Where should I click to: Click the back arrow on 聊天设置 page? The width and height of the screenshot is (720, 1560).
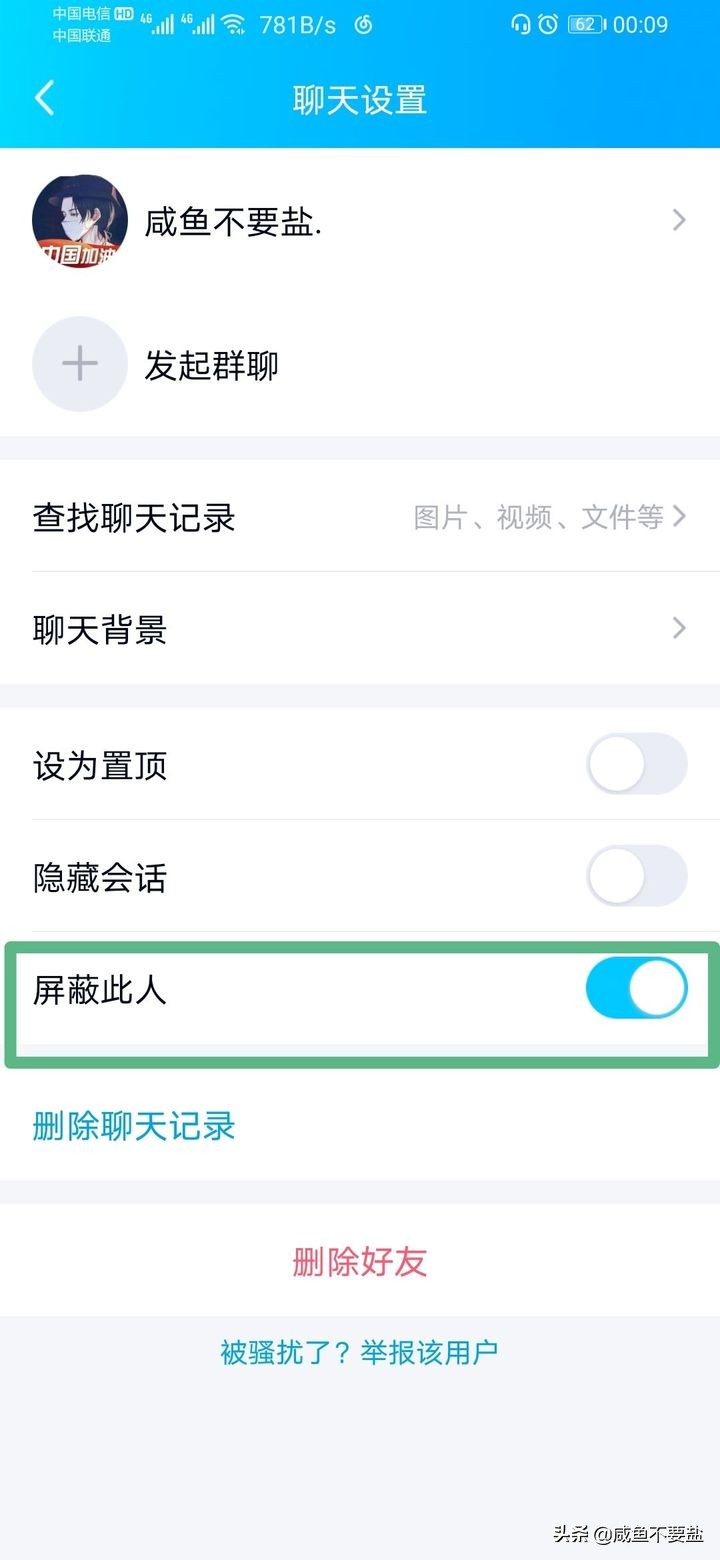pyautogui.click(x=44, y=98)
